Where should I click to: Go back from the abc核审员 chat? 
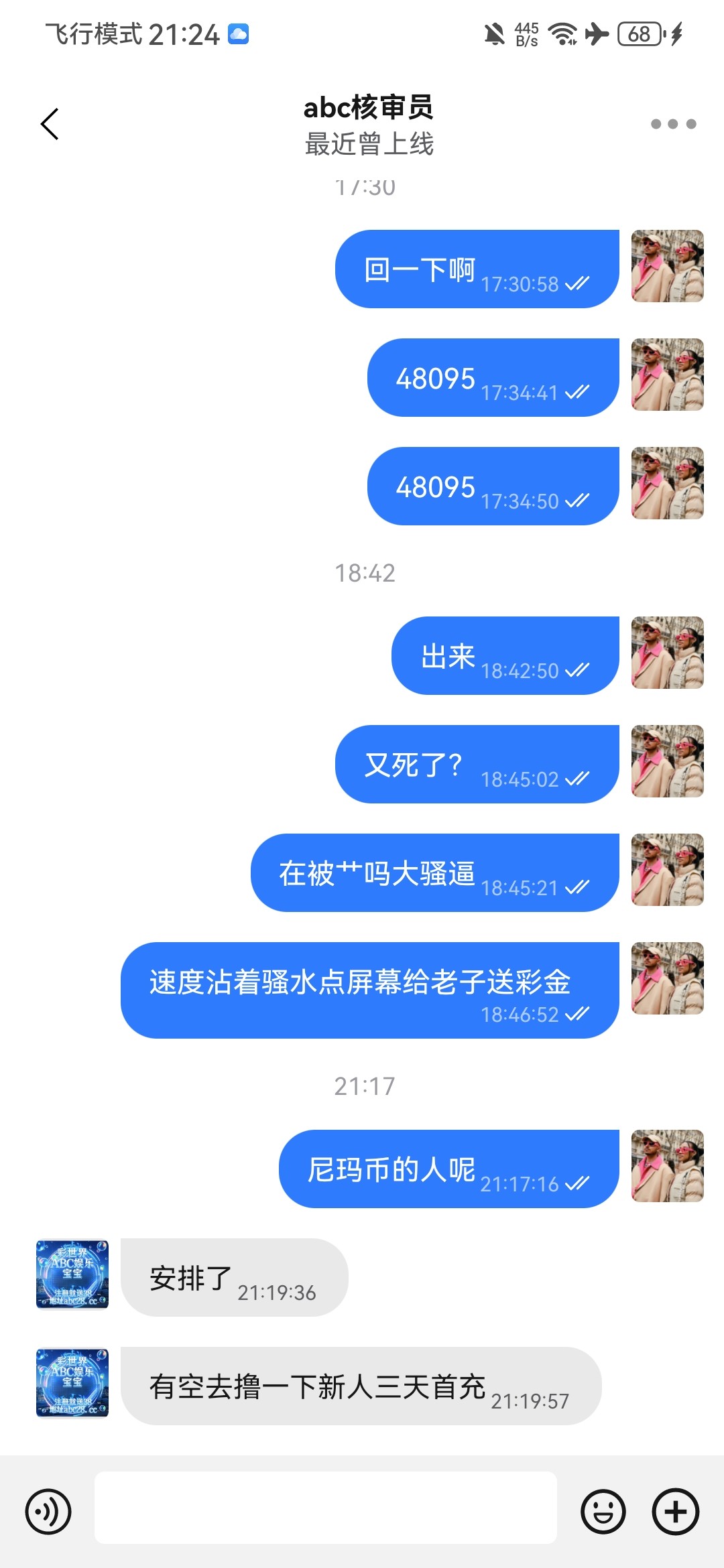pos(50,124)
